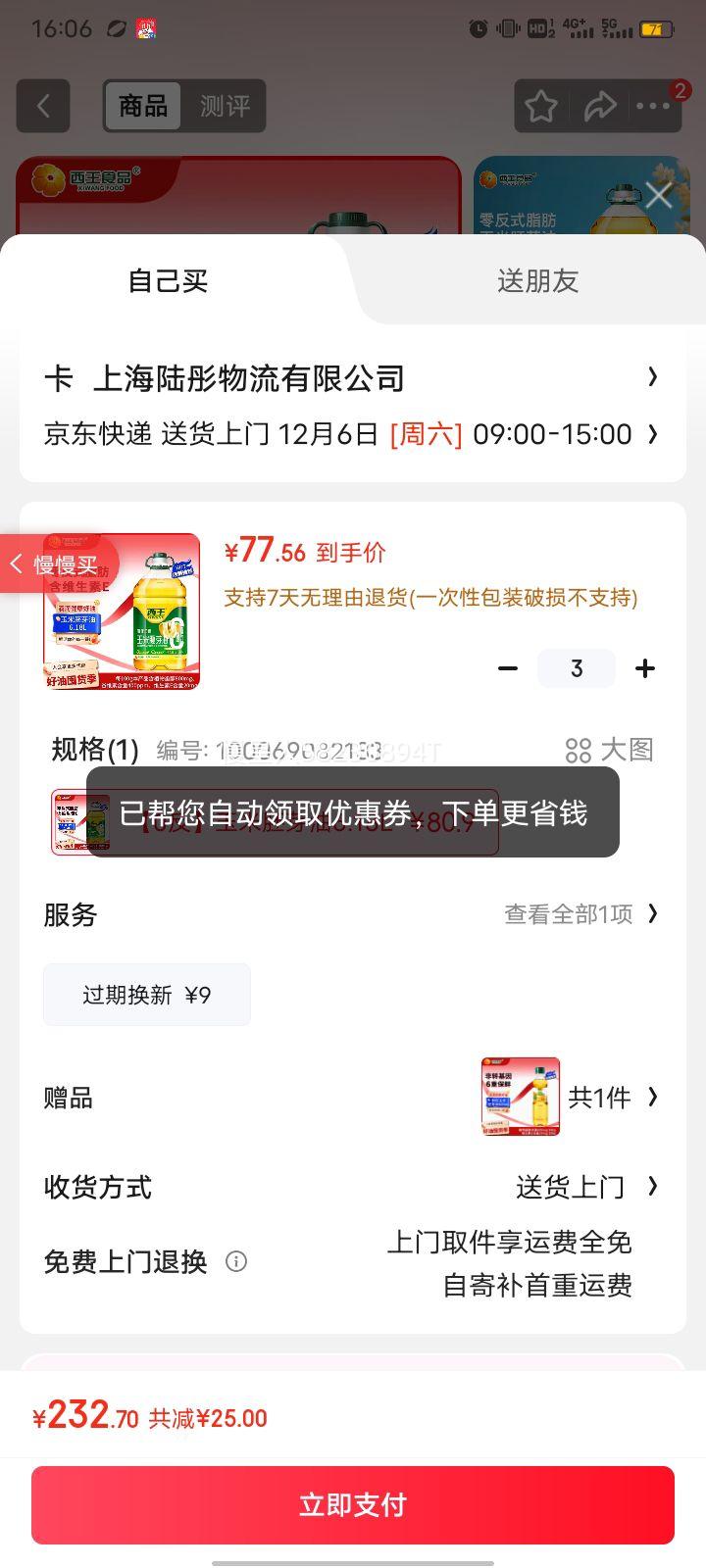Screen dimensions: 706x1568
Task: View all services via 查看全部1项
Action: [x=580, y=914]
